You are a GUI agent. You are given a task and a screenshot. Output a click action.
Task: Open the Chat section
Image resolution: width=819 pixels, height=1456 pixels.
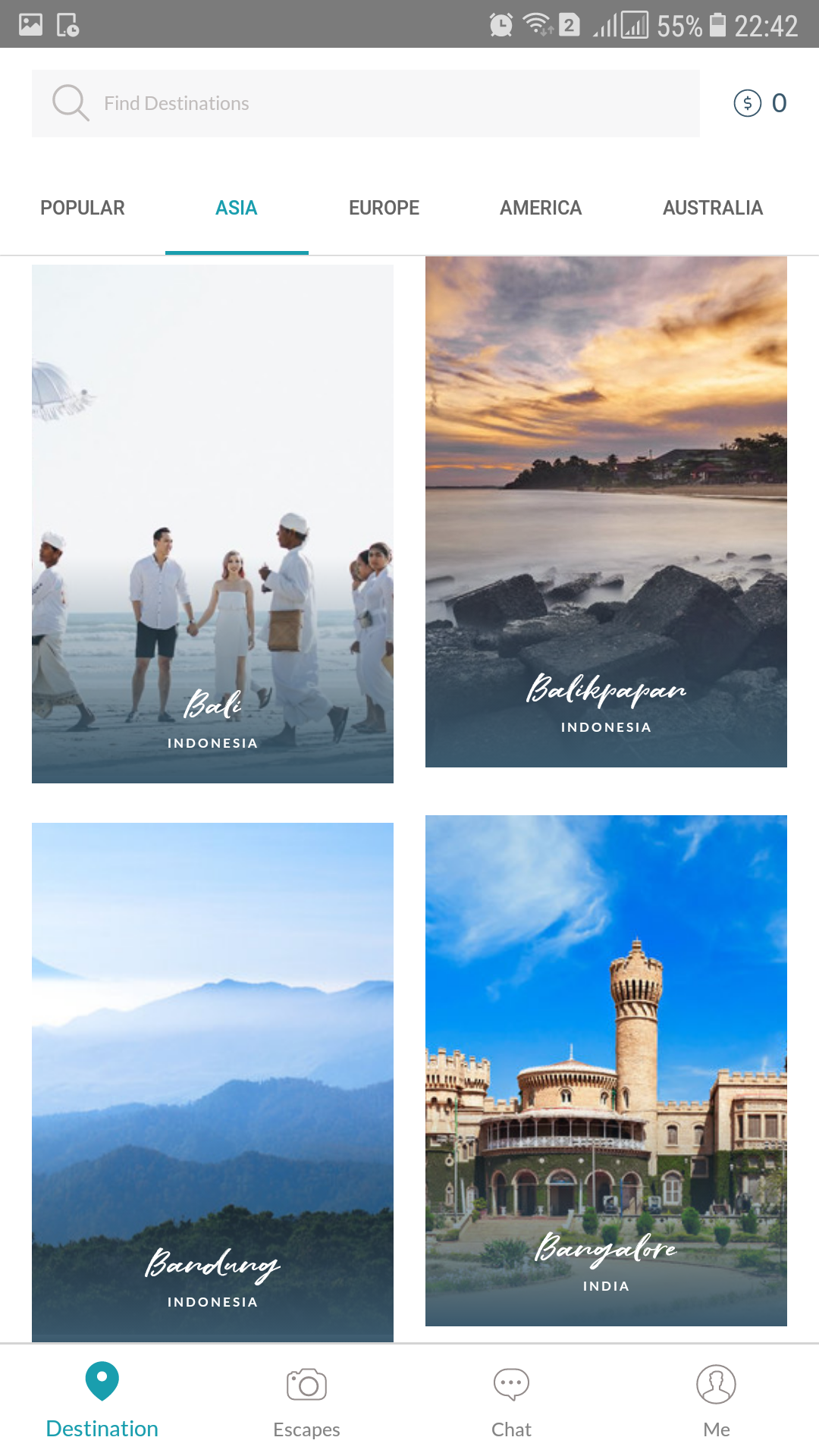point(511,1401)
